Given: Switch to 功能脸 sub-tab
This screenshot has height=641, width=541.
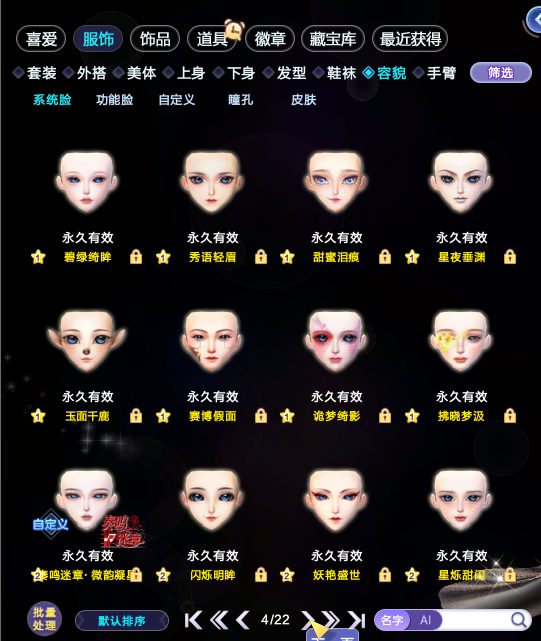Looking at the screenshot, I should pyautogui.click(x=114, y=100).
